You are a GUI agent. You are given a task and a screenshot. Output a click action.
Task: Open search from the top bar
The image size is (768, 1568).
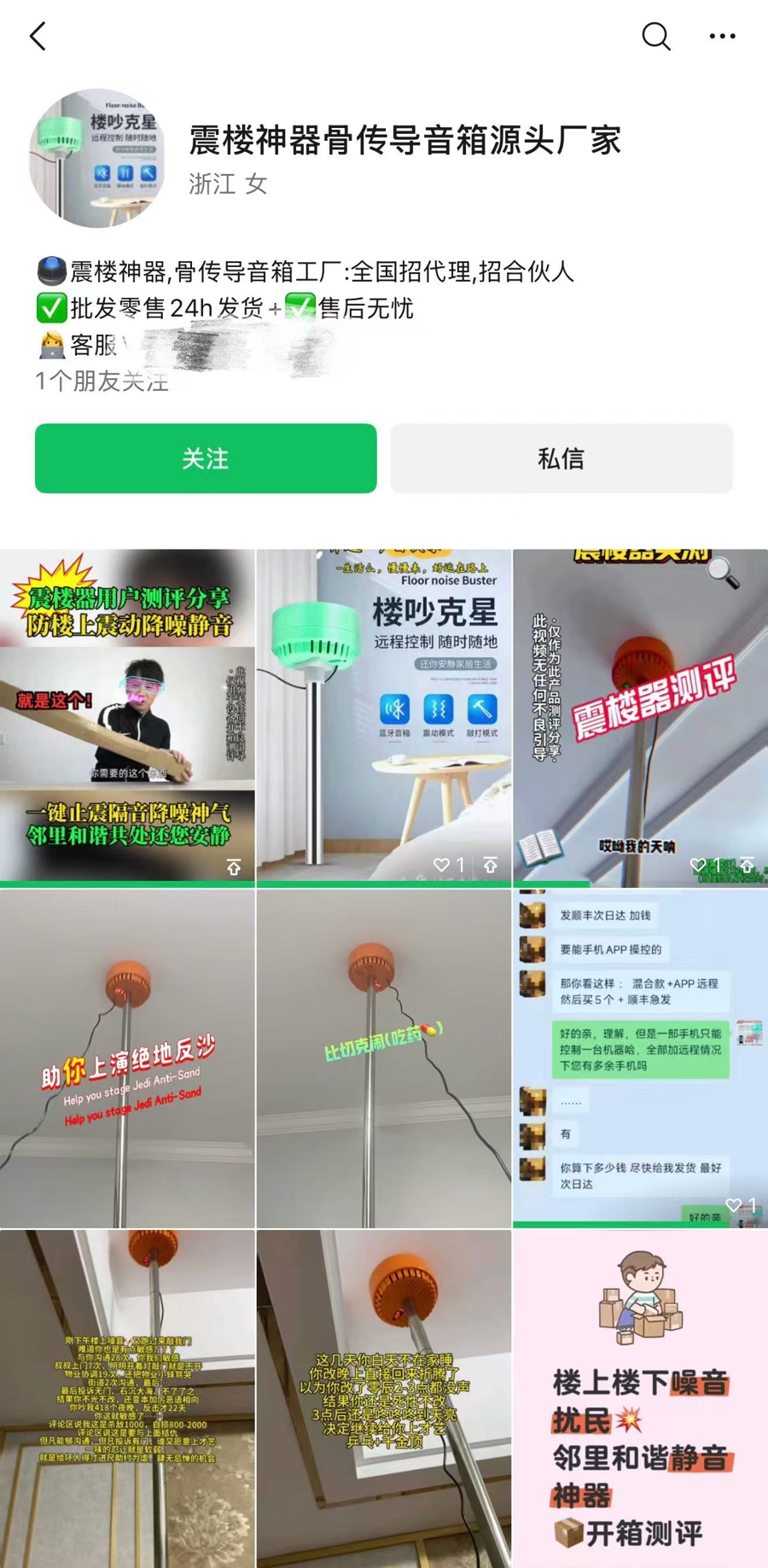655,36
